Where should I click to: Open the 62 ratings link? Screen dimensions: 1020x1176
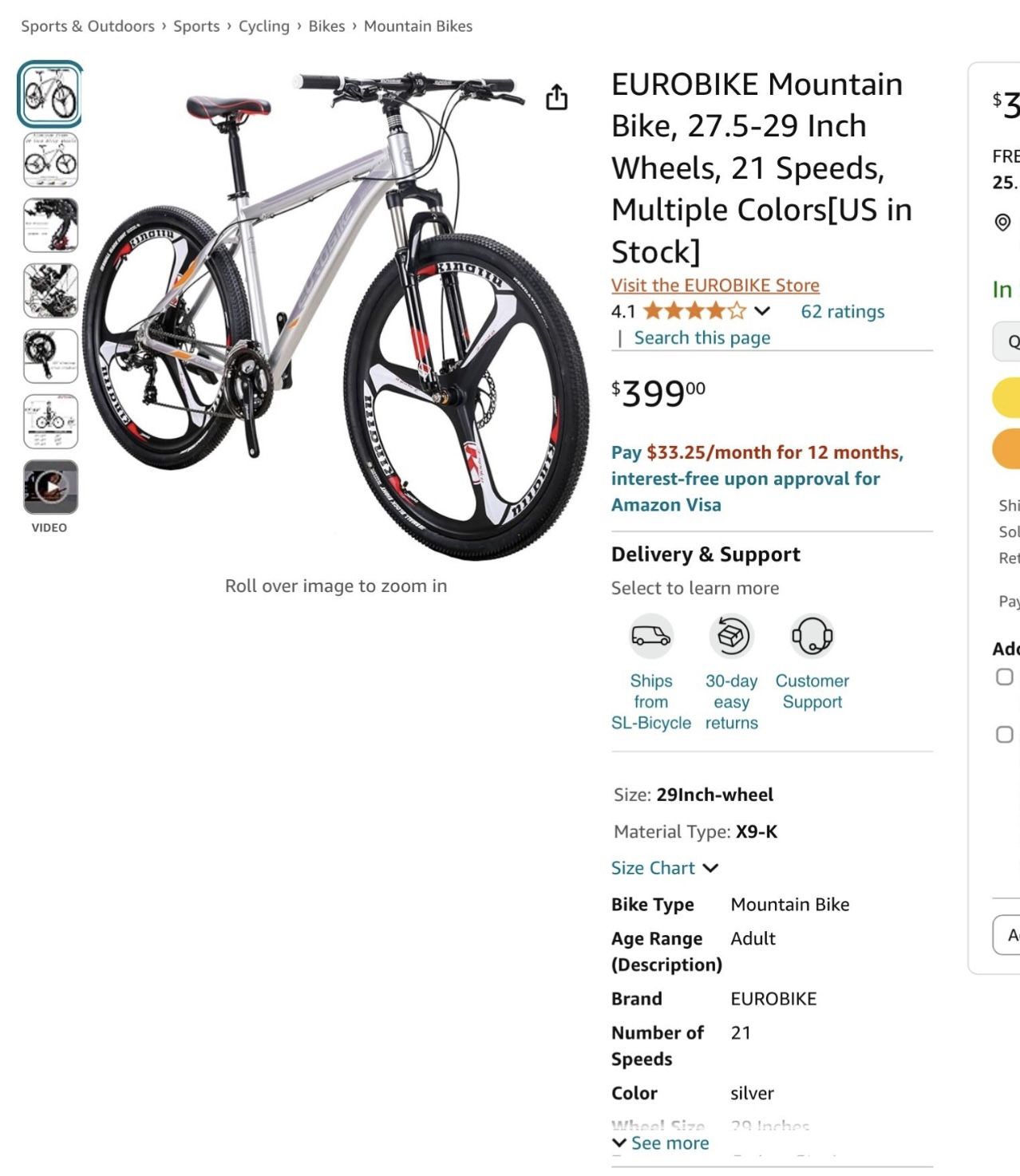click(x=842, y=311)
